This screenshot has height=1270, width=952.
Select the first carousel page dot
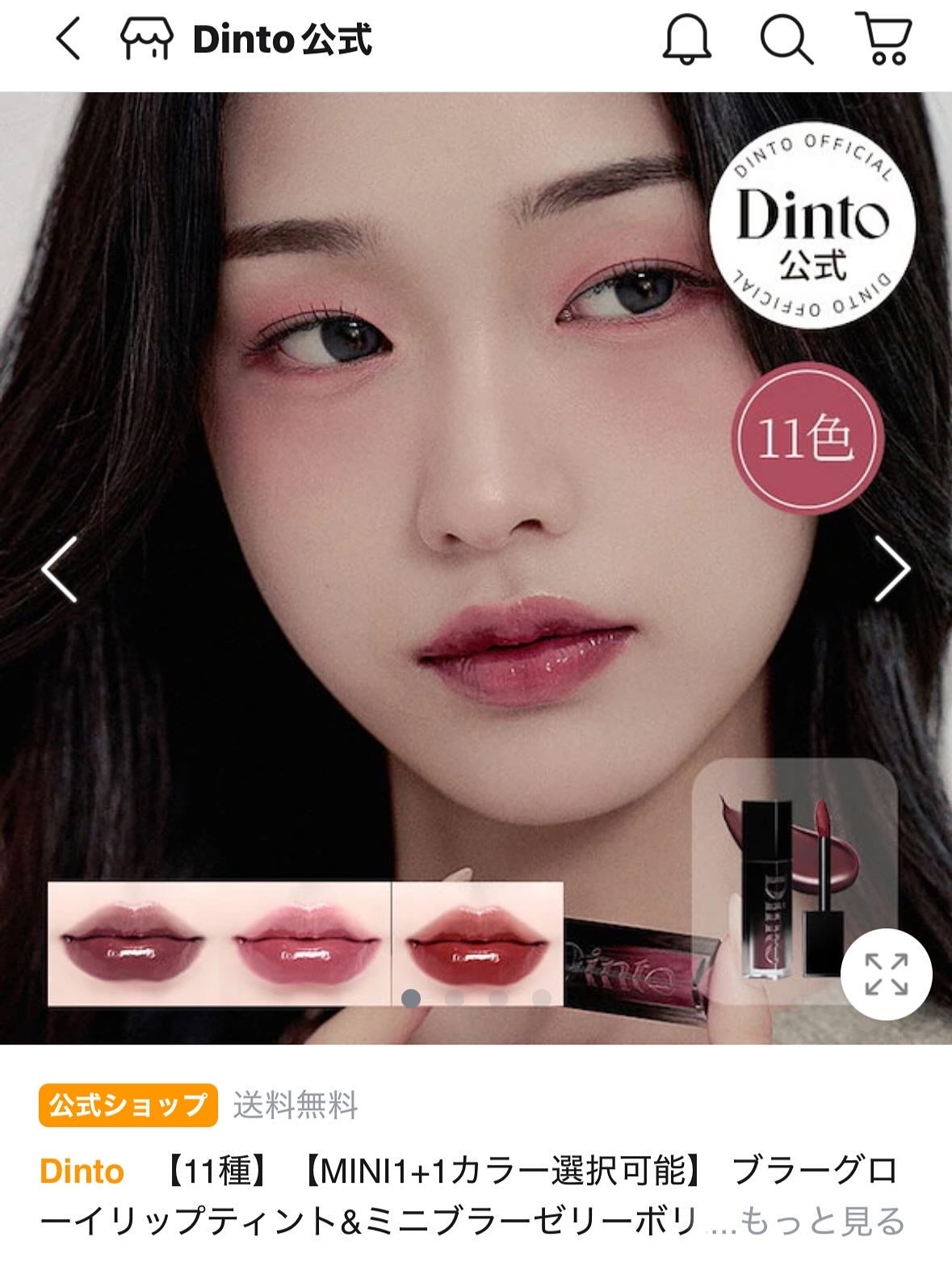click(410, 999)
